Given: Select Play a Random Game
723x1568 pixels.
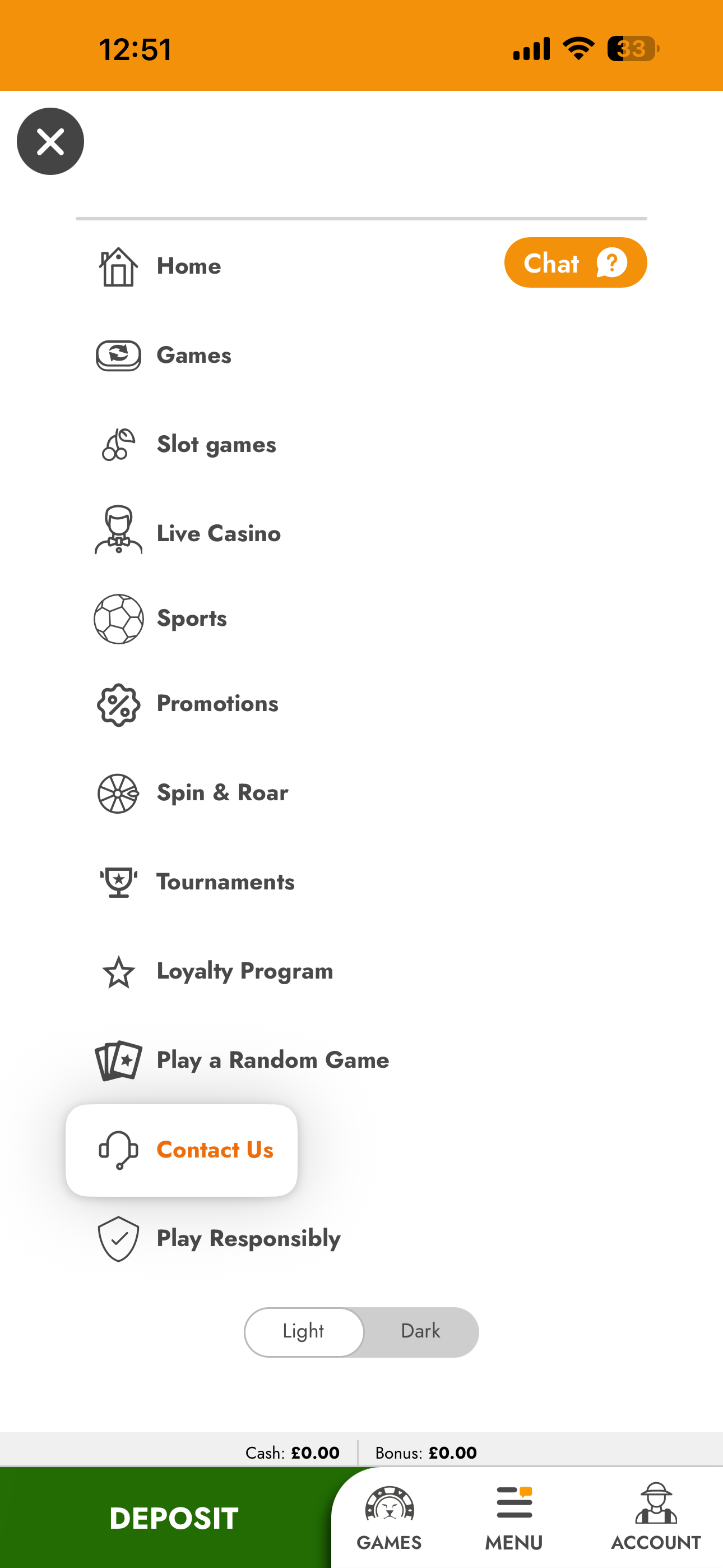Looking at the screenshot, I should click(x=272, y=1060).
